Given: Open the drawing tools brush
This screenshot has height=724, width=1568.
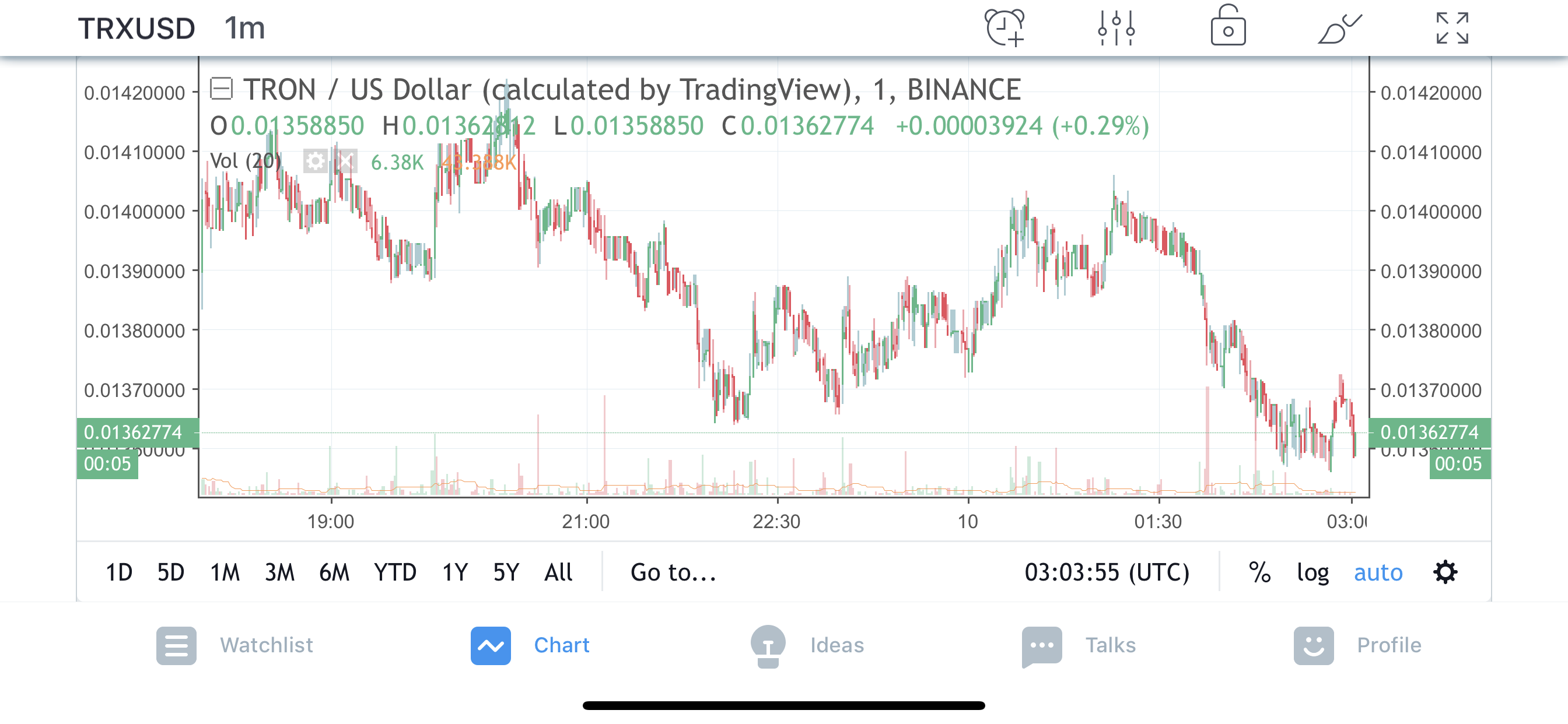Looking at the screenshot, I should [1339, 29].
